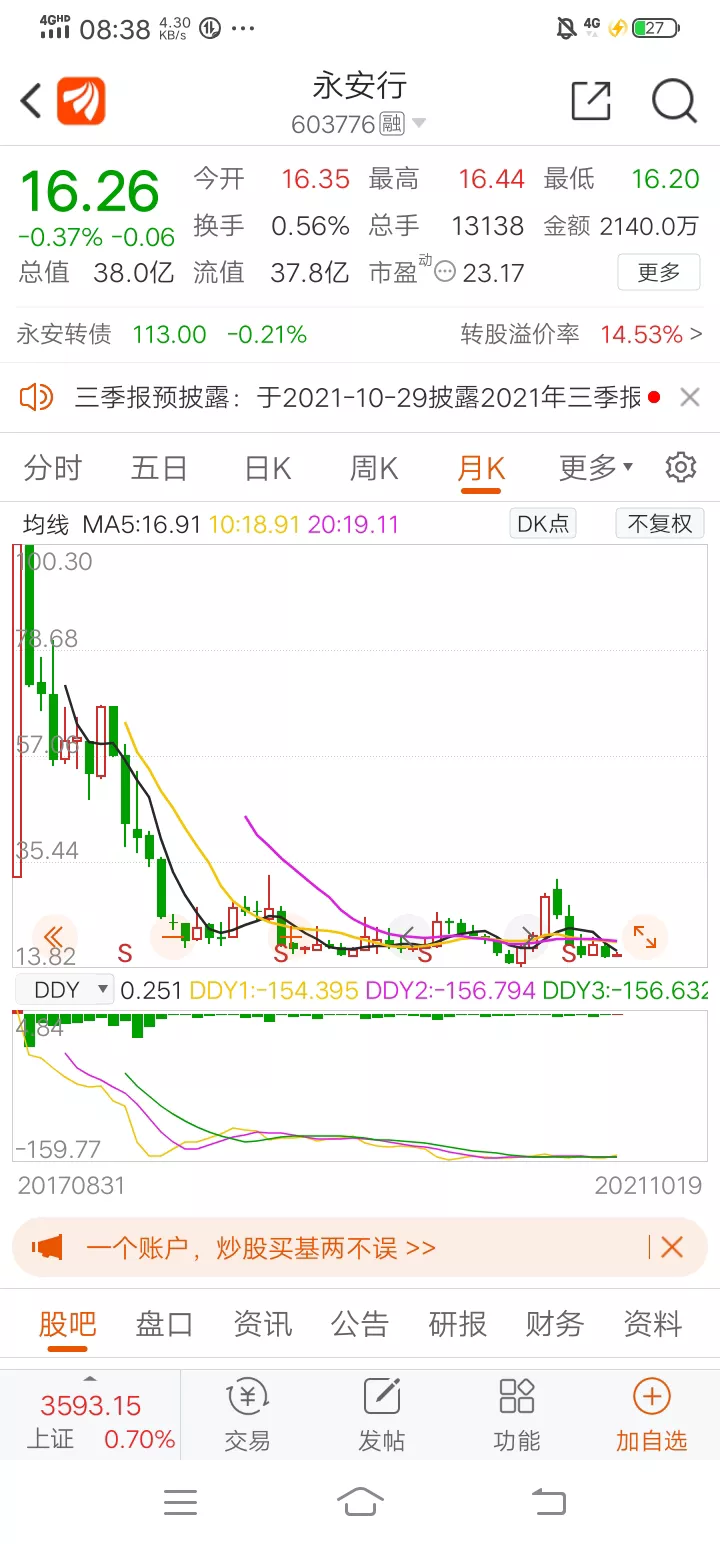
Task: Open chart settings gear
Action: coord(680,467)
